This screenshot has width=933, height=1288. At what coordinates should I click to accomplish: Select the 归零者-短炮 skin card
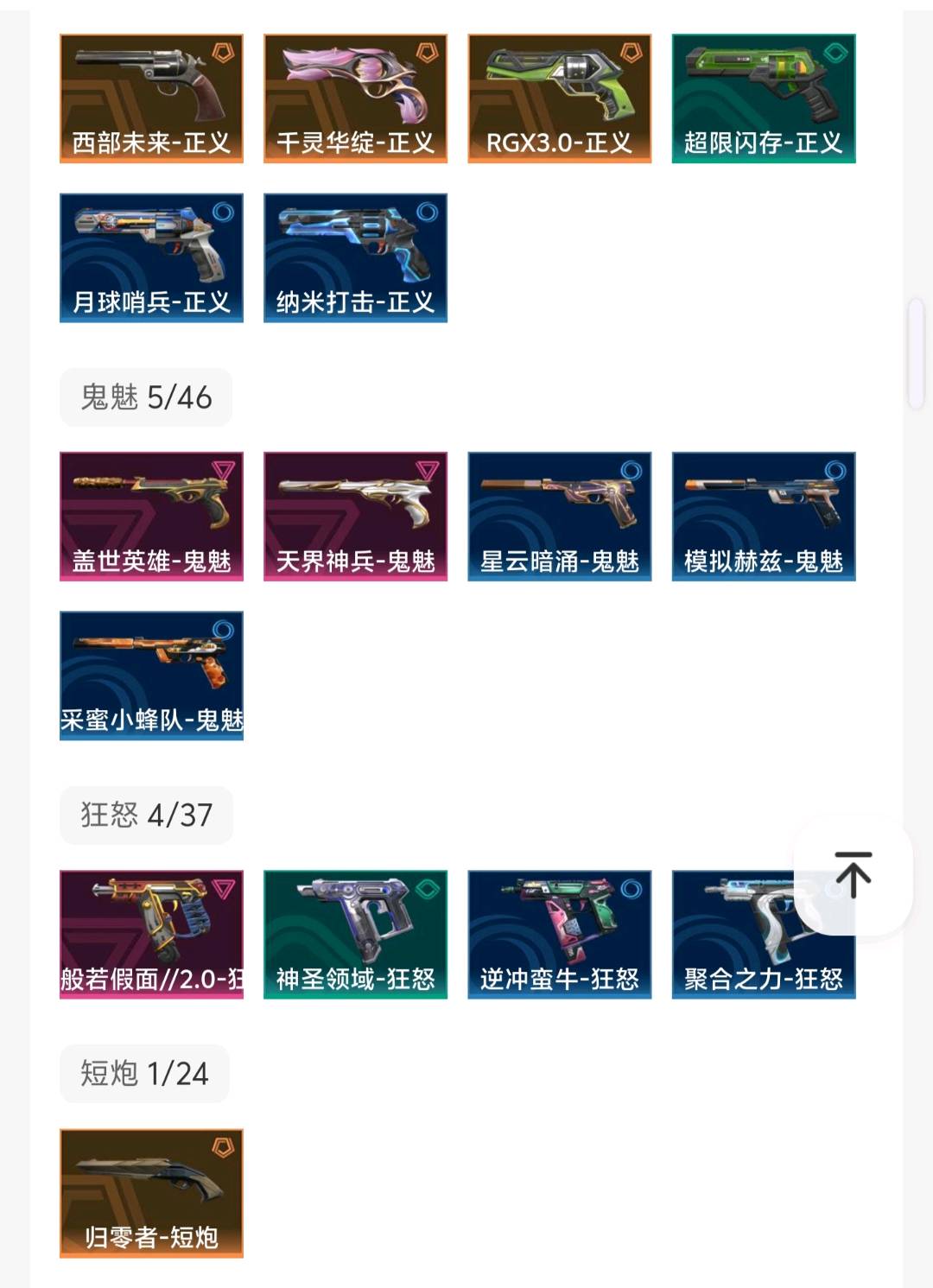coord(151,1192)
